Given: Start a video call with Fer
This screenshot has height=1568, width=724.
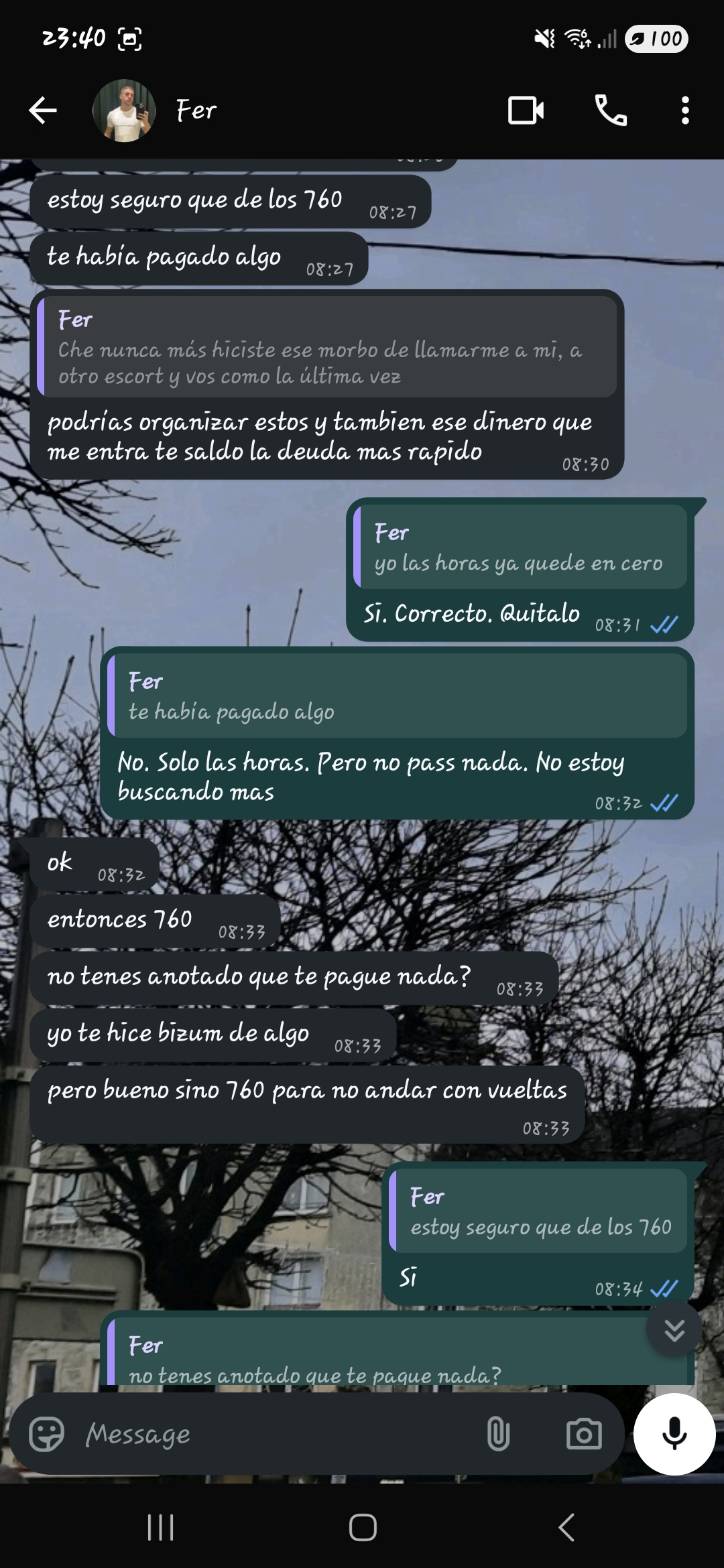Looking at the screenshot, I should tap(526, 111).
